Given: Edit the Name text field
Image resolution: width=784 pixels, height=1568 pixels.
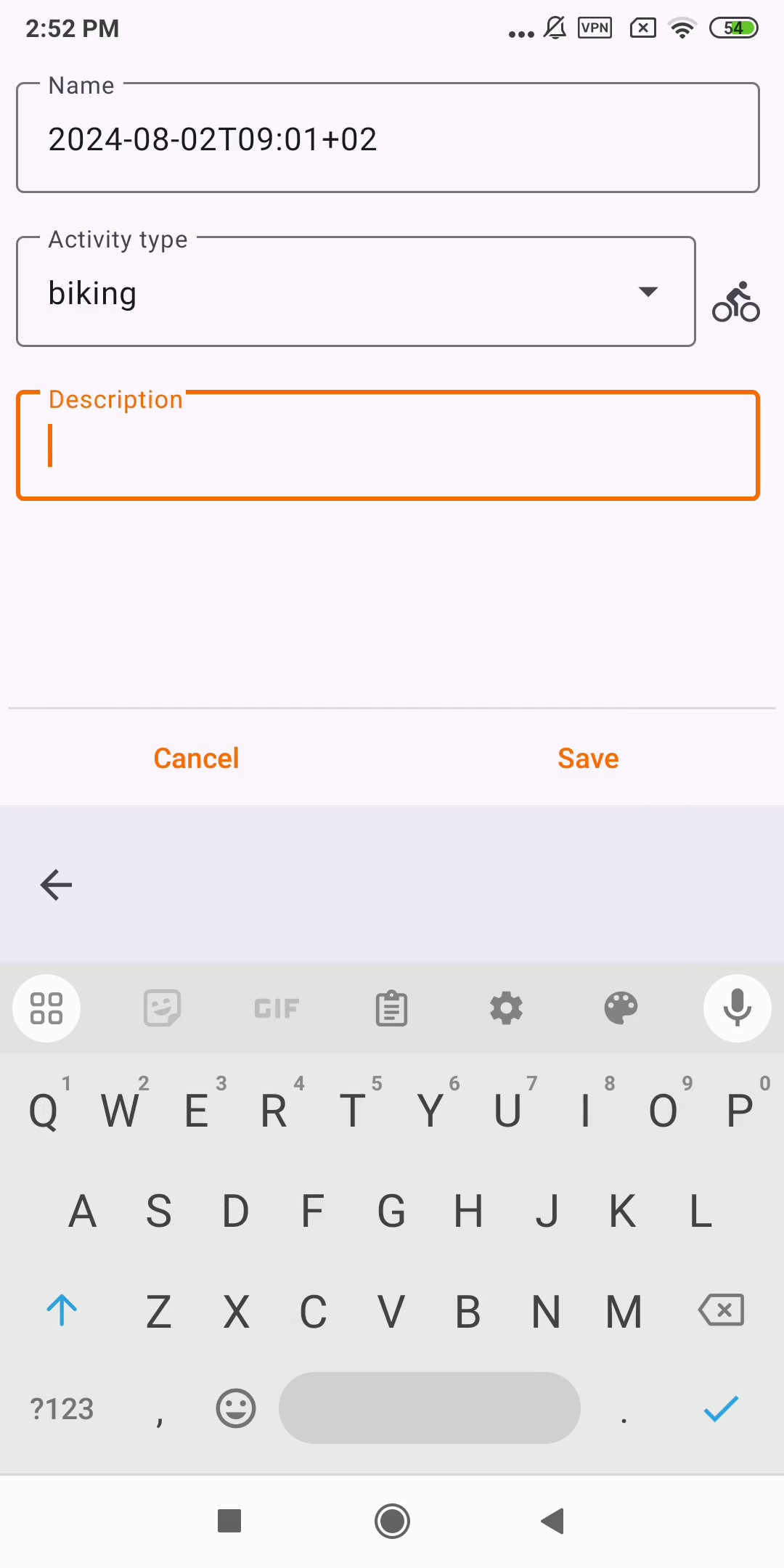Looking at the screenshot, I should pyautogui.click(x=388, y=138).
